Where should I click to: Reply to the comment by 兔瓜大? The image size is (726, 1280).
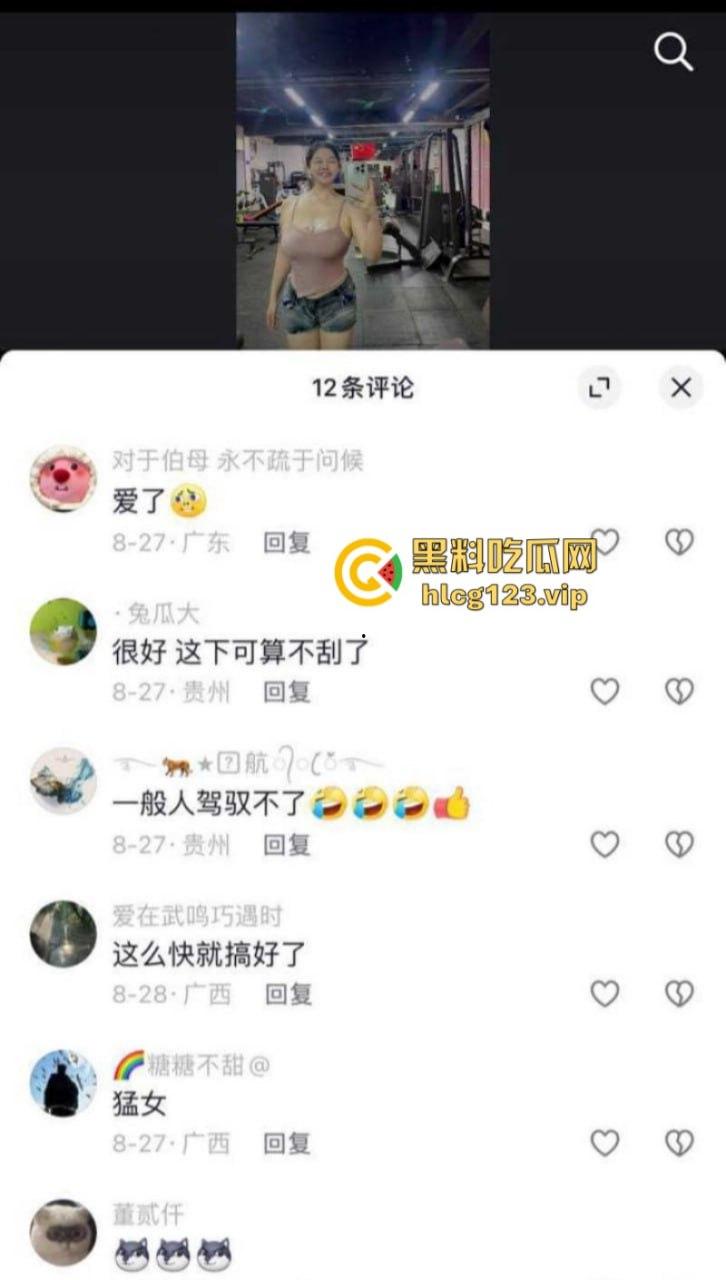tap(288, 693)
